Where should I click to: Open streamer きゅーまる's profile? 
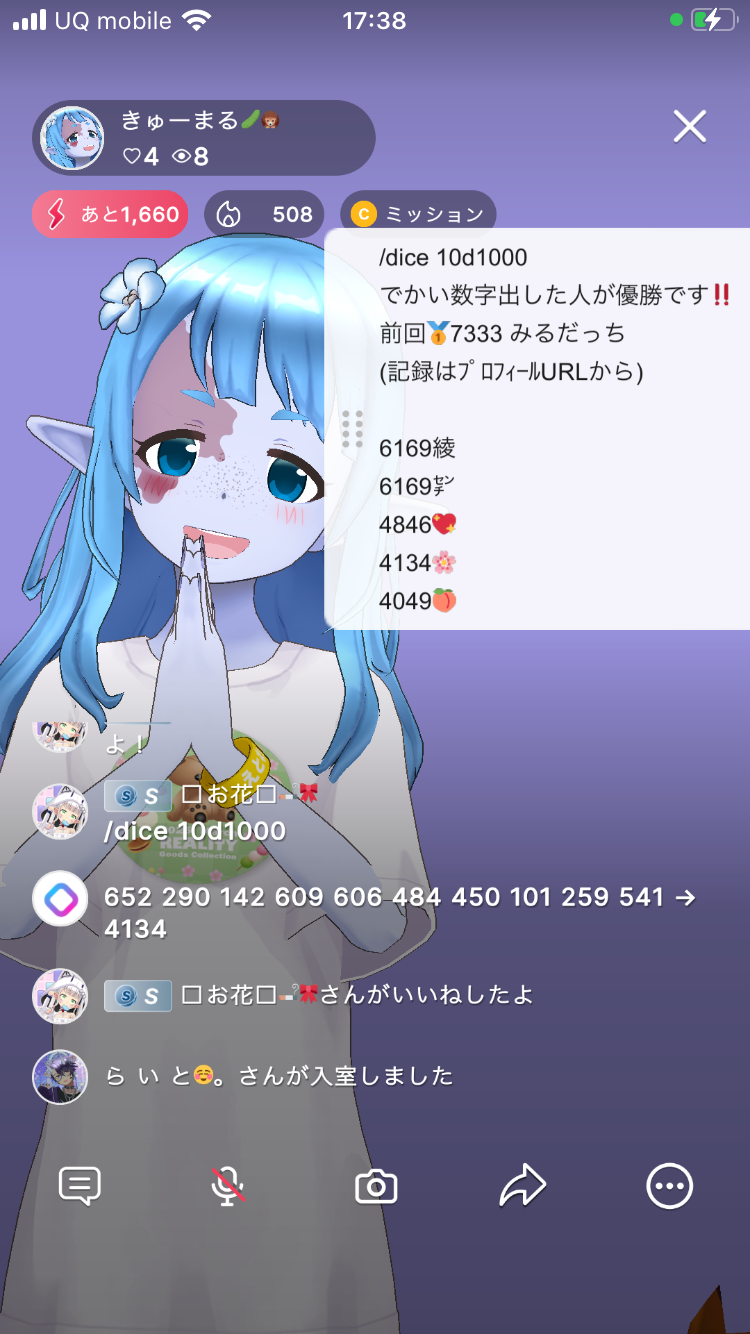click(72, 138)
